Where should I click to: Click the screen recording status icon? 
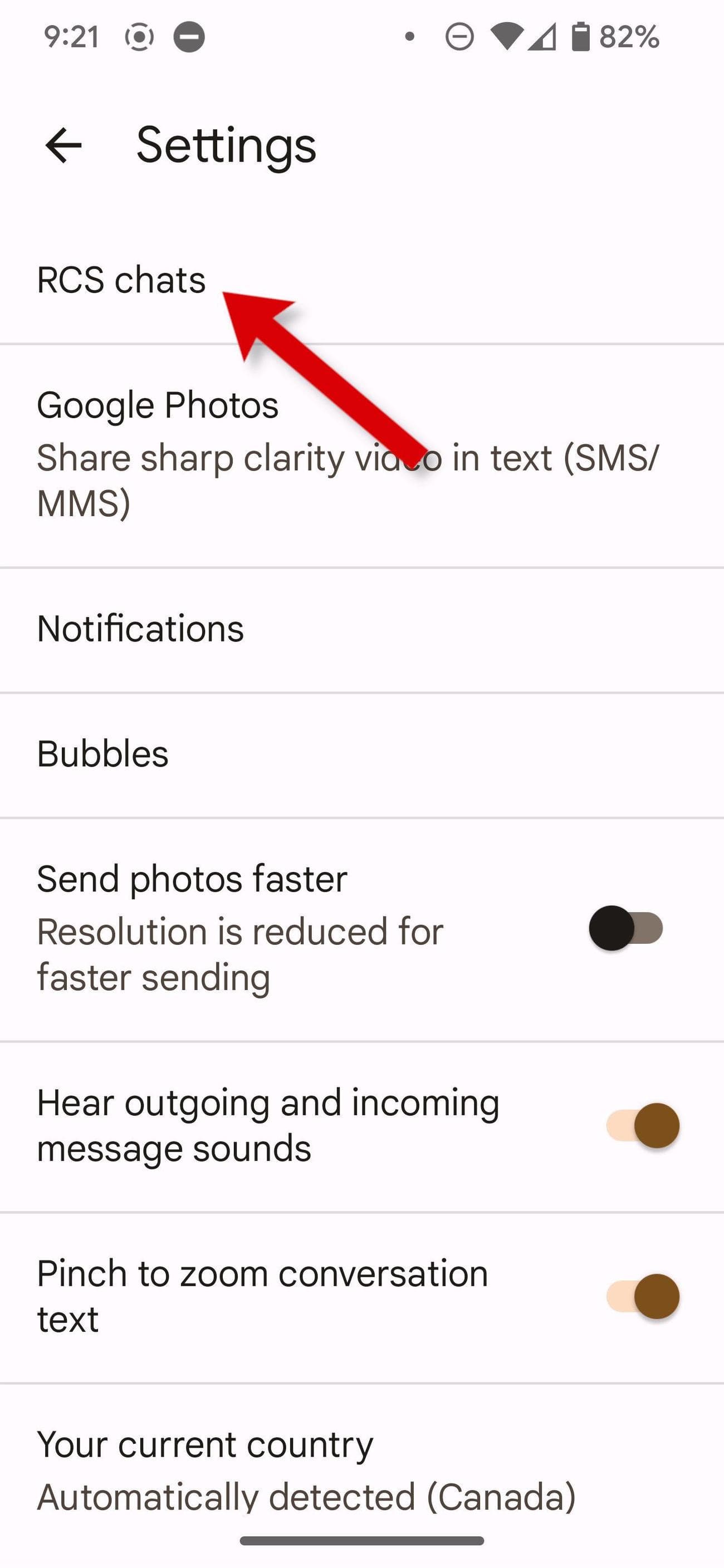coord(139,38)
